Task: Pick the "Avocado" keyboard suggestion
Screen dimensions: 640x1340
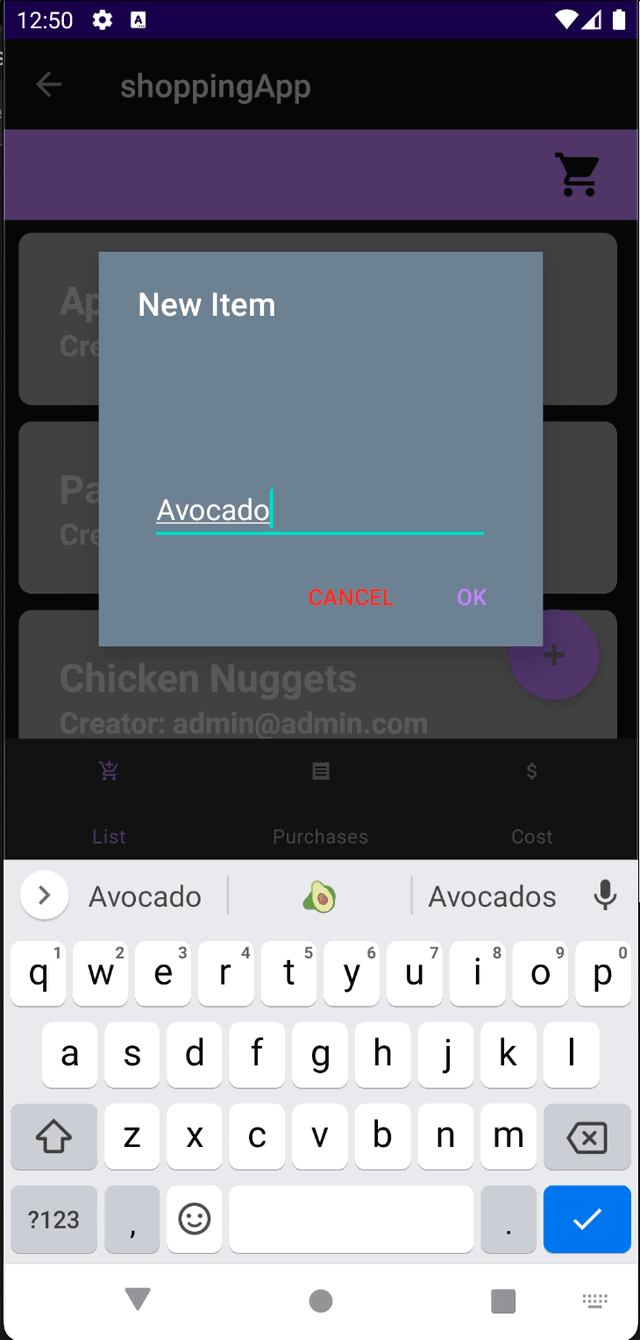Action: pyautogui.click(x=145, y=897)
